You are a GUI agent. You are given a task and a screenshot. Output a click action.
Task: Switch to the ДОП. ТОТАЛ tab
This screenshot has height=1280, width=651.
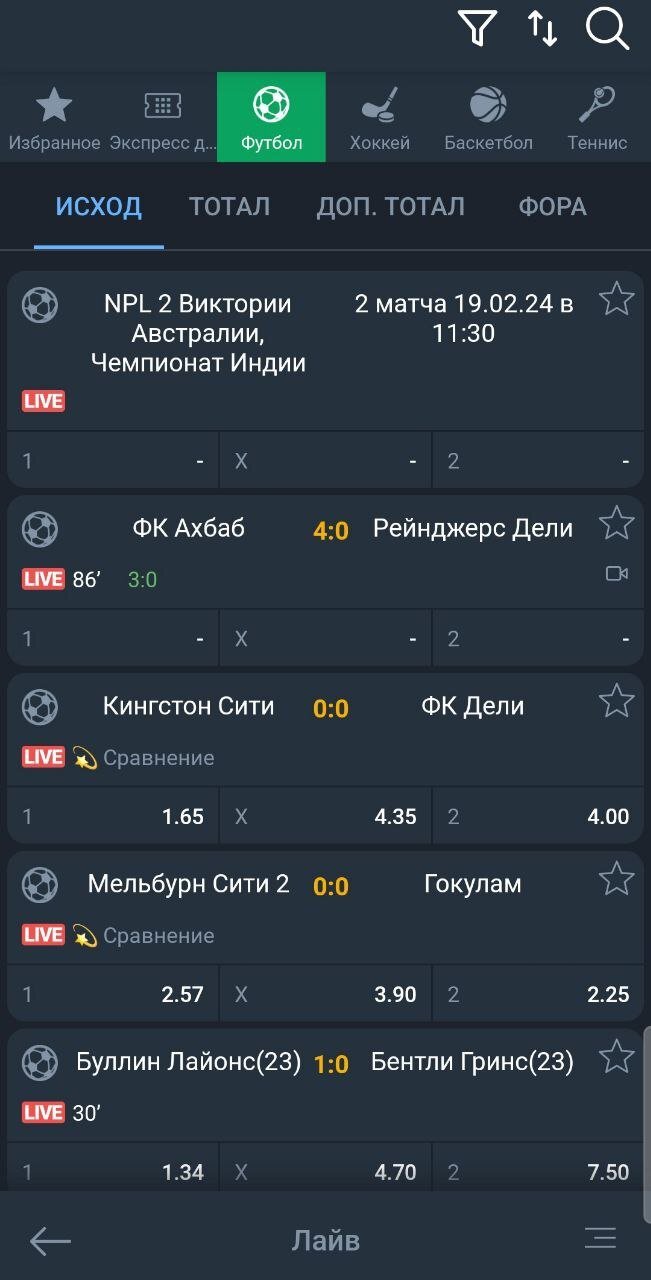[x=390, y=207]
